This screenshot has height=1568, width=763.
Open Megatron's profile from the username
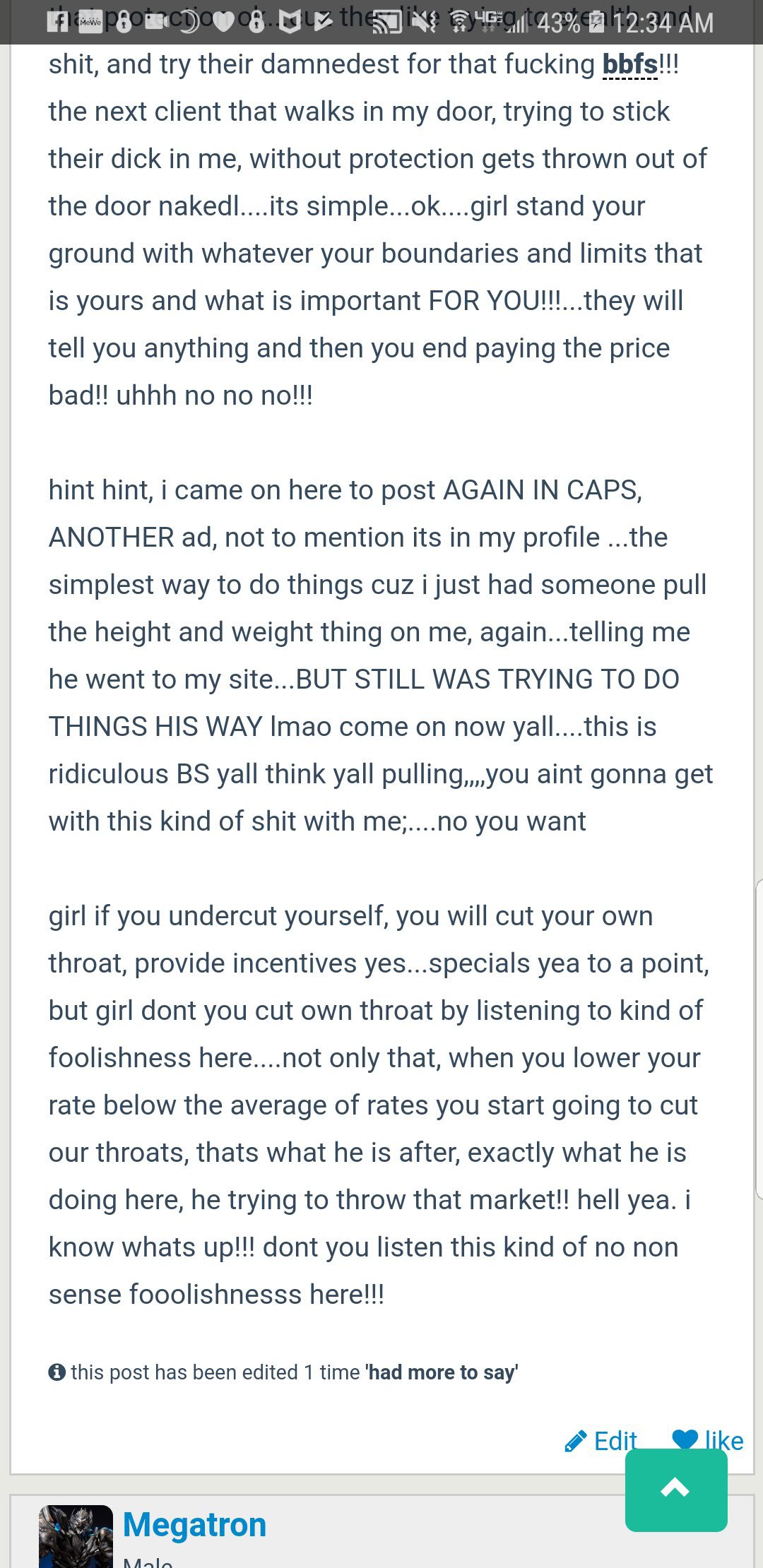194,1525
